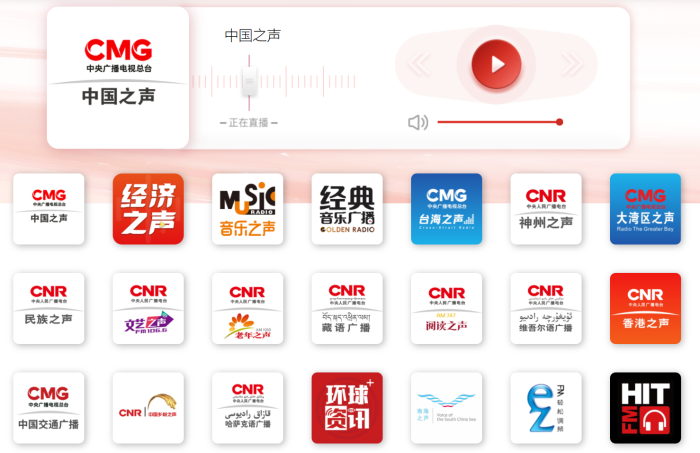Tune in to 大湾区之声
The width and height of the screenshot is (700, 453).
pos(645,209)
